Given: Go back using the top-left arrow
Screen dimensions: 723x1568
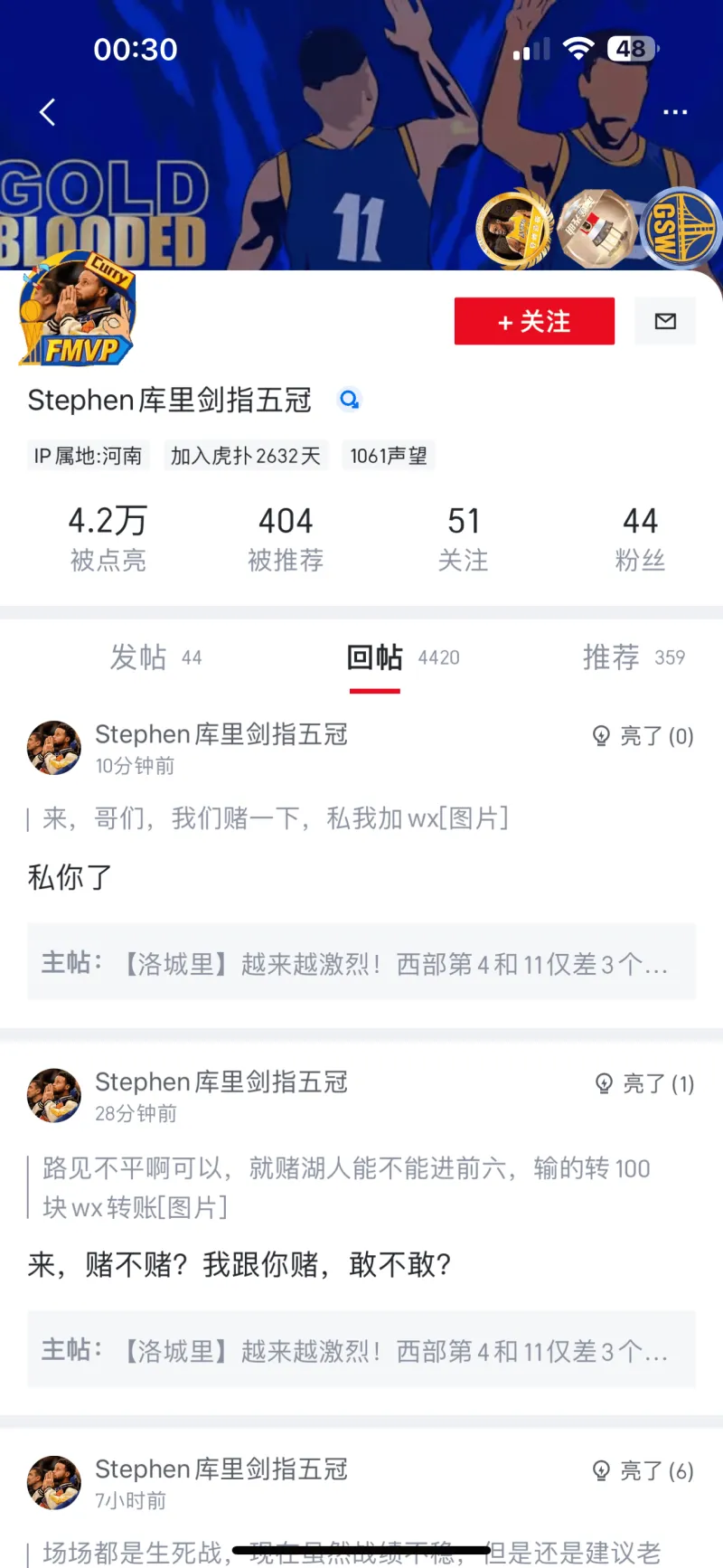Looking at the screenshot, I should (48, 112).
